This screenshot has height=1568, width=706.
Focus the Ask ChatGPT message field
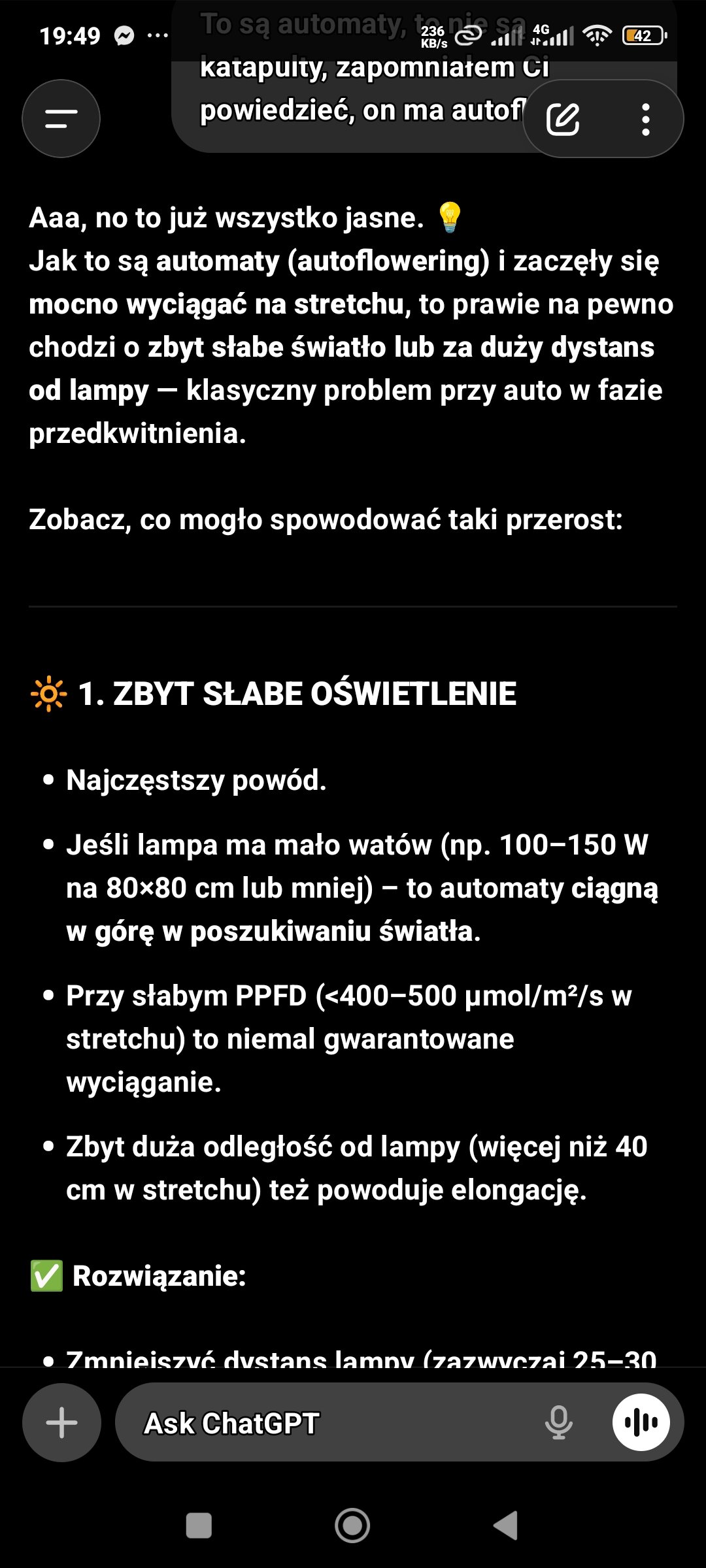pyautogui.click(x=327, y=1422)
